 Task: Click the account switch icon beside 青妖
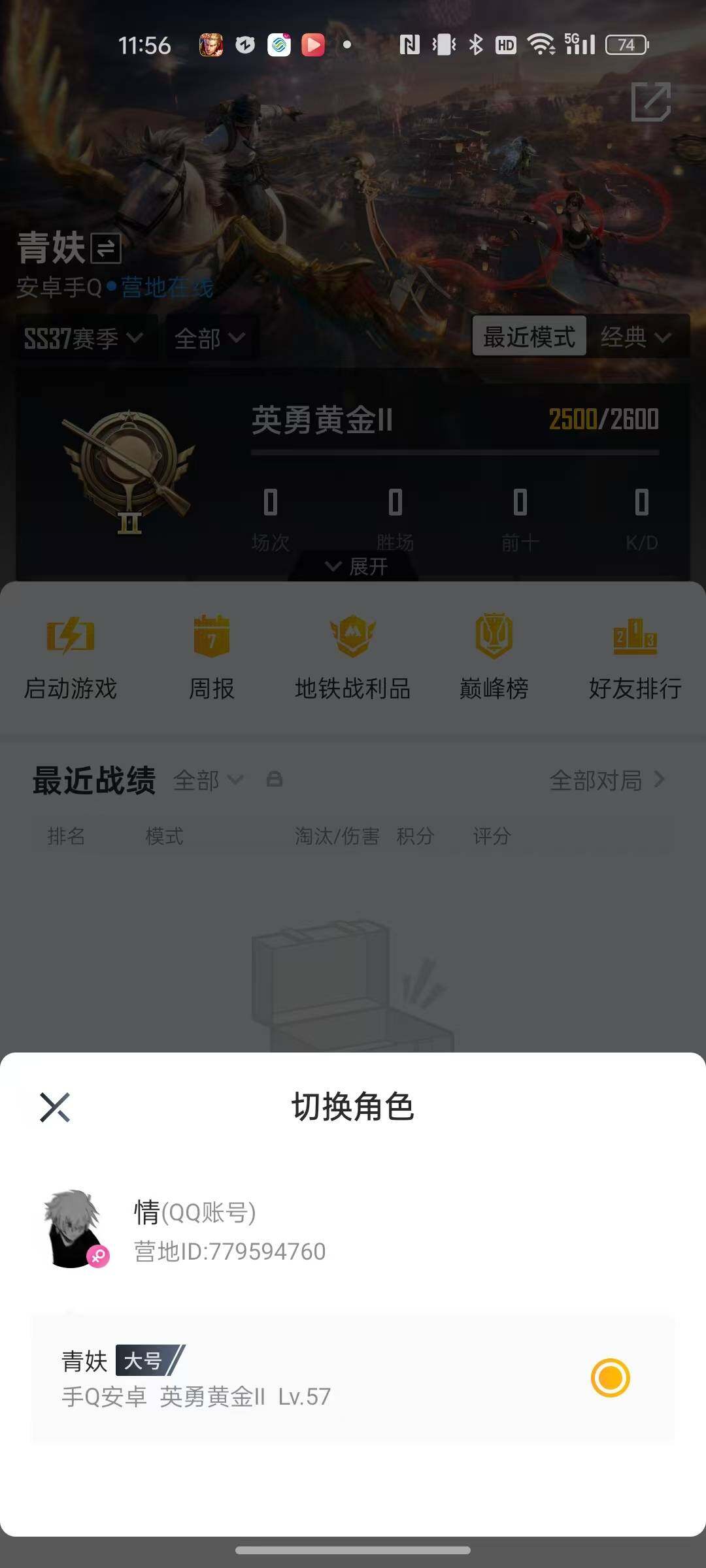click(105, 250)
